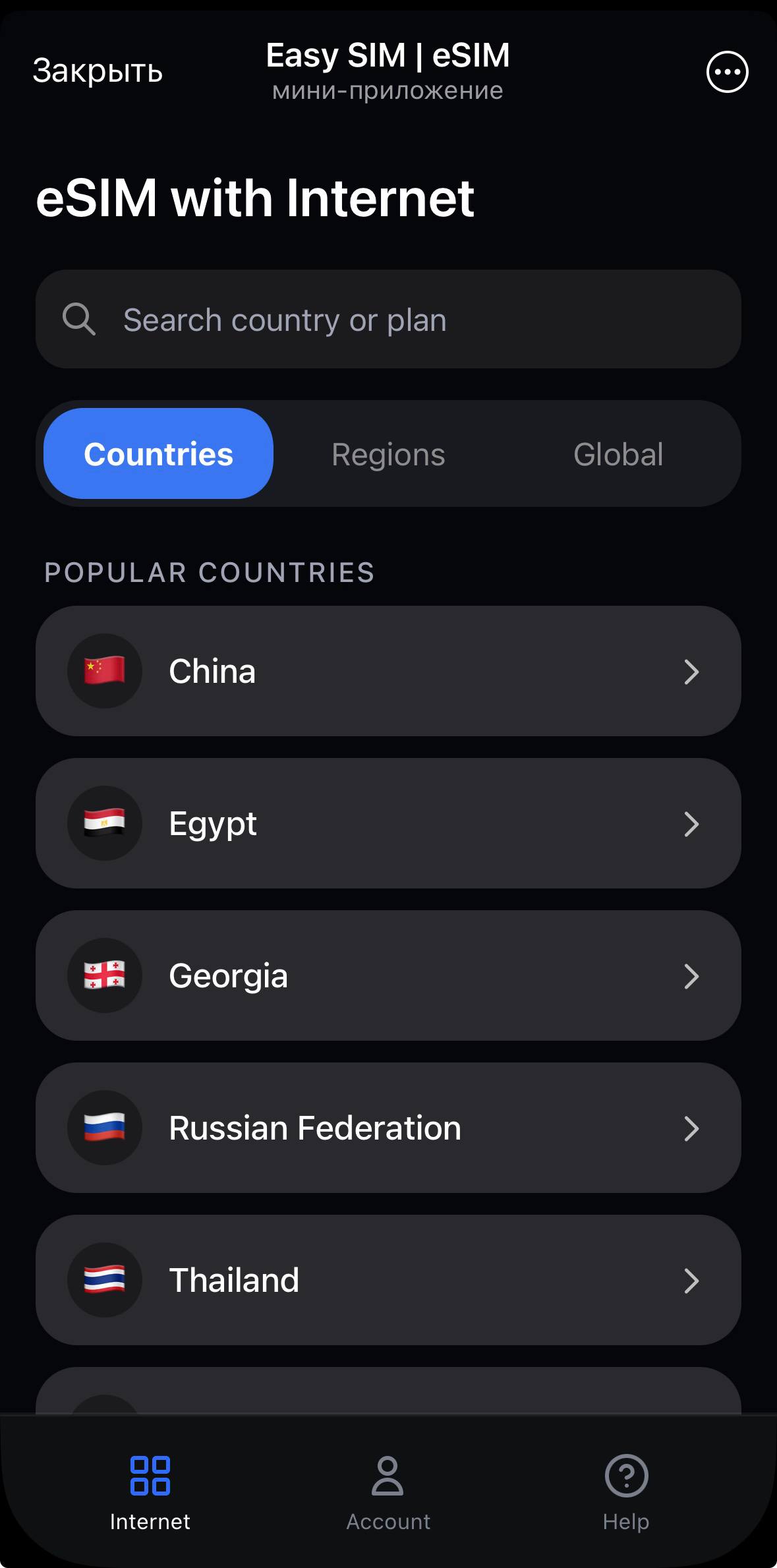The width and height of the screenshot is (777, 1568).
Task: Switch to the Global segment
Action: click(618, 453)
